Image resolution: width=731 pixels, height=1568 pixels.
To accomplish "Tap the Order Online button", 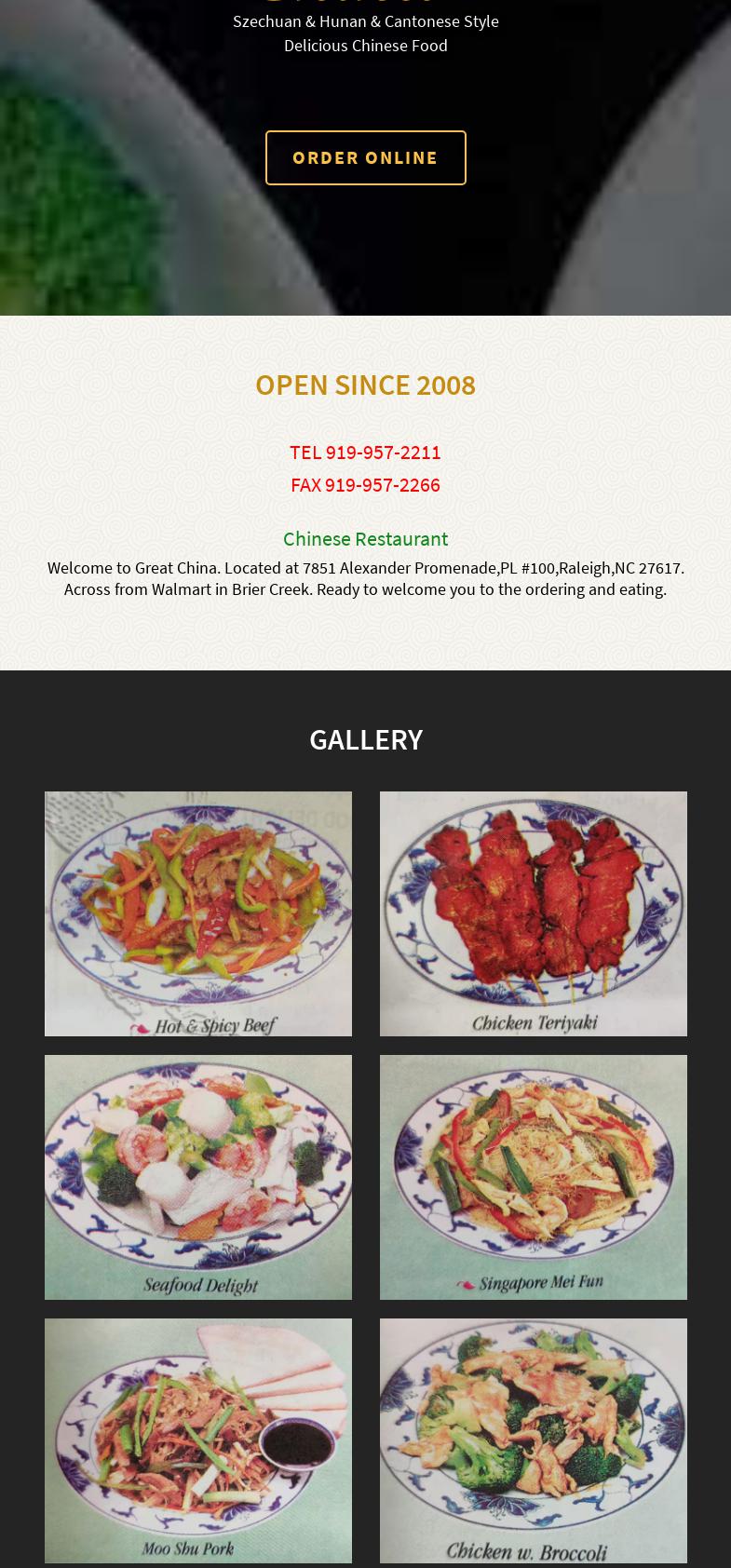I will click(x=365, y=157).
